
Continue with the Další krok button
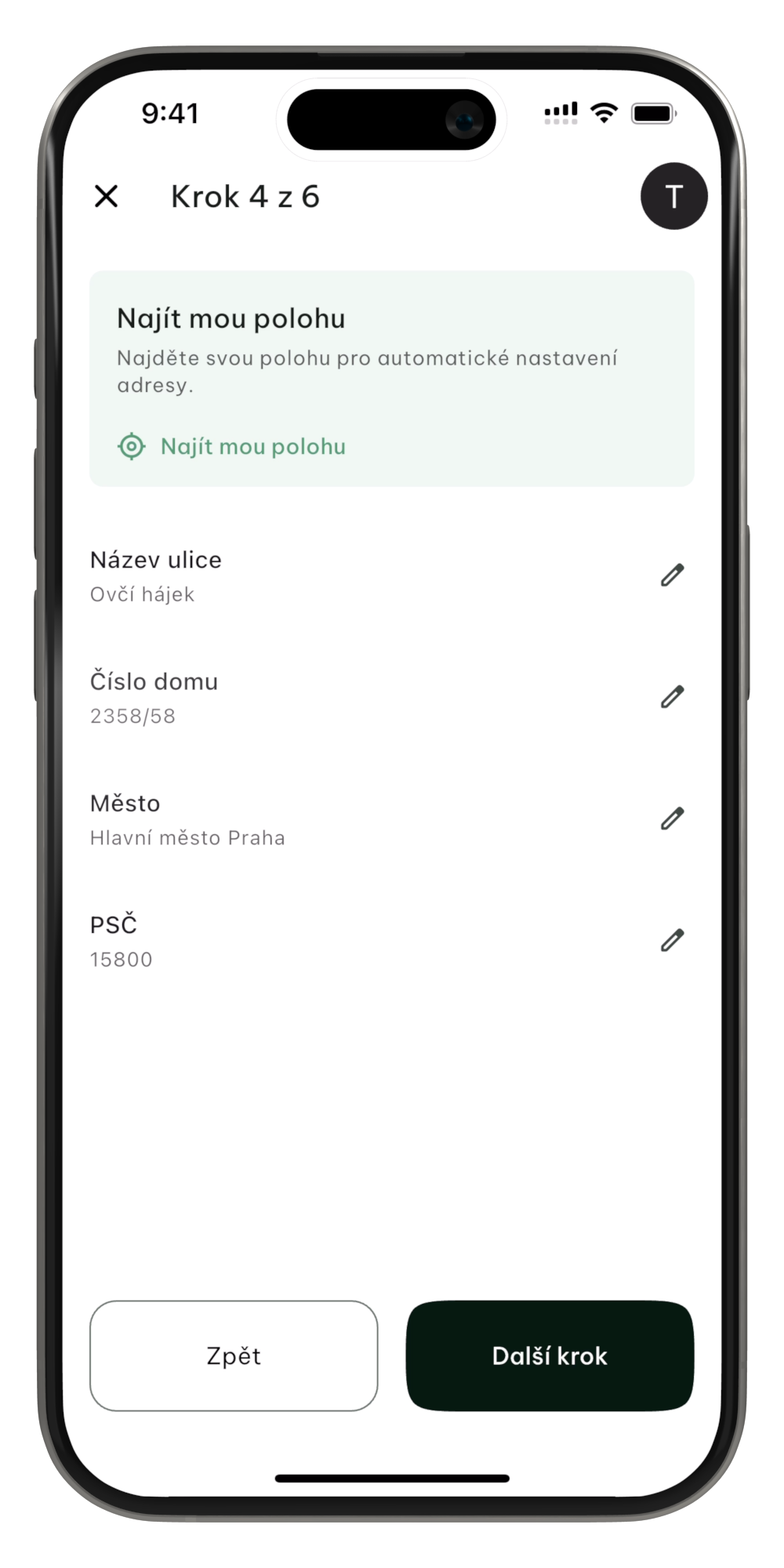[x=550, y=1356]
